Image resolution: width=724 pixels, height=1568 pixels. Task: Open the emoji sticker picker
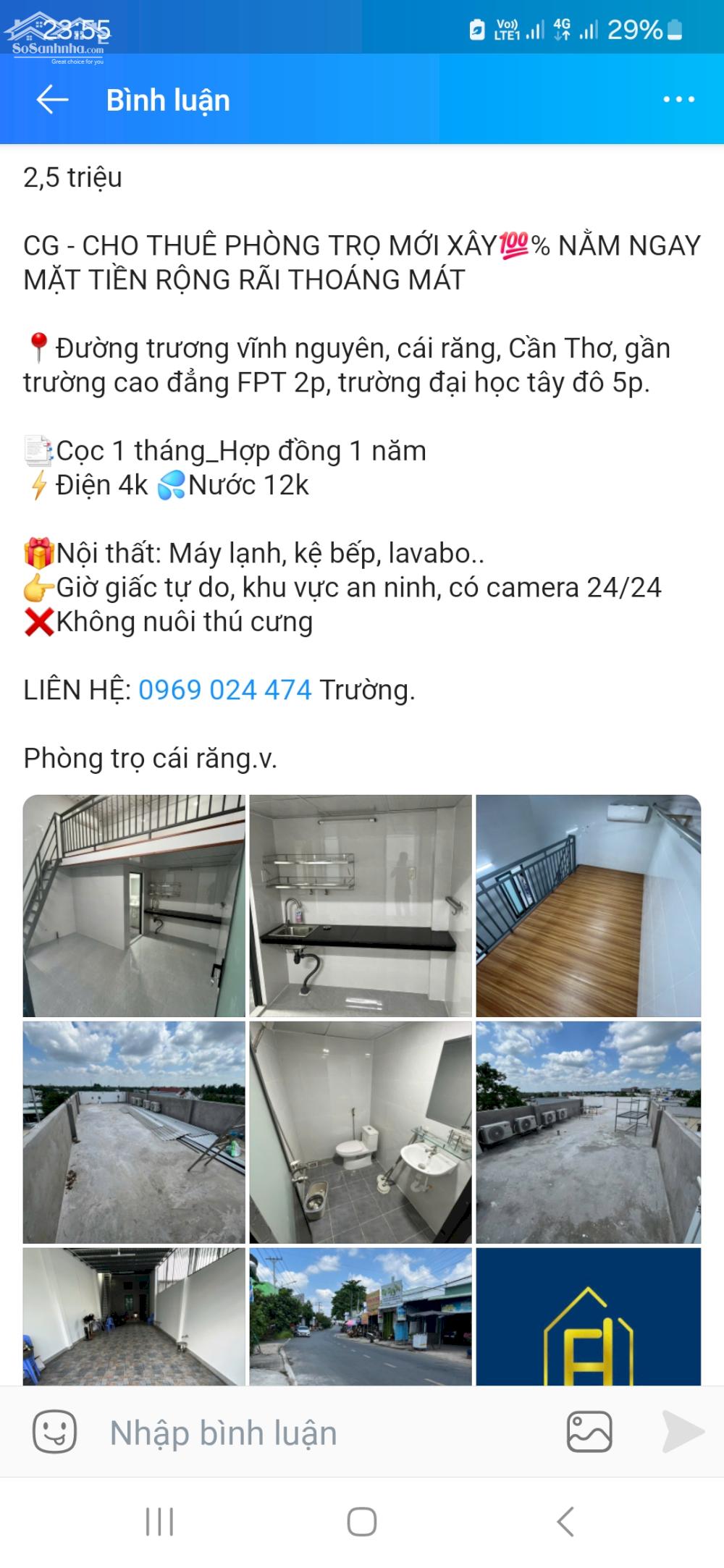(54, 1432)
